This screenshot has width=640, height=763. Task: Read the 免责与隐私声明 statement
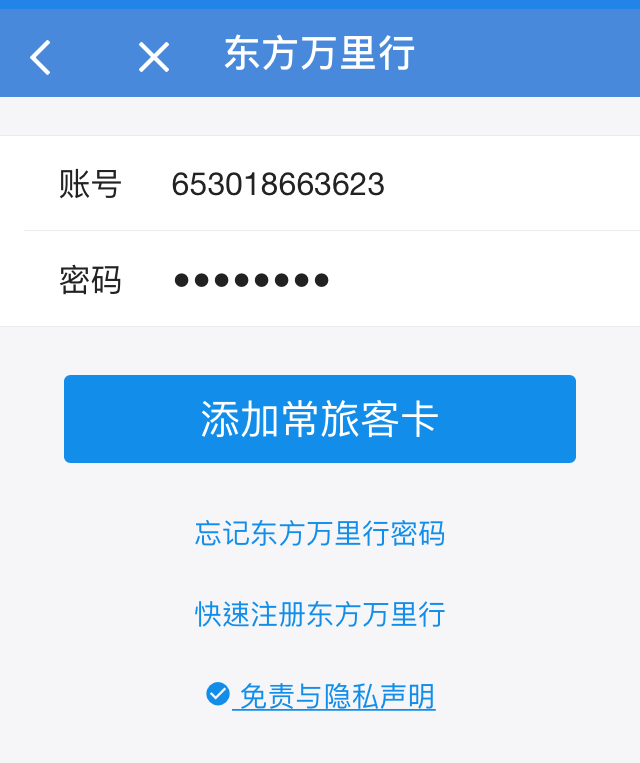(x=337, y=696)
